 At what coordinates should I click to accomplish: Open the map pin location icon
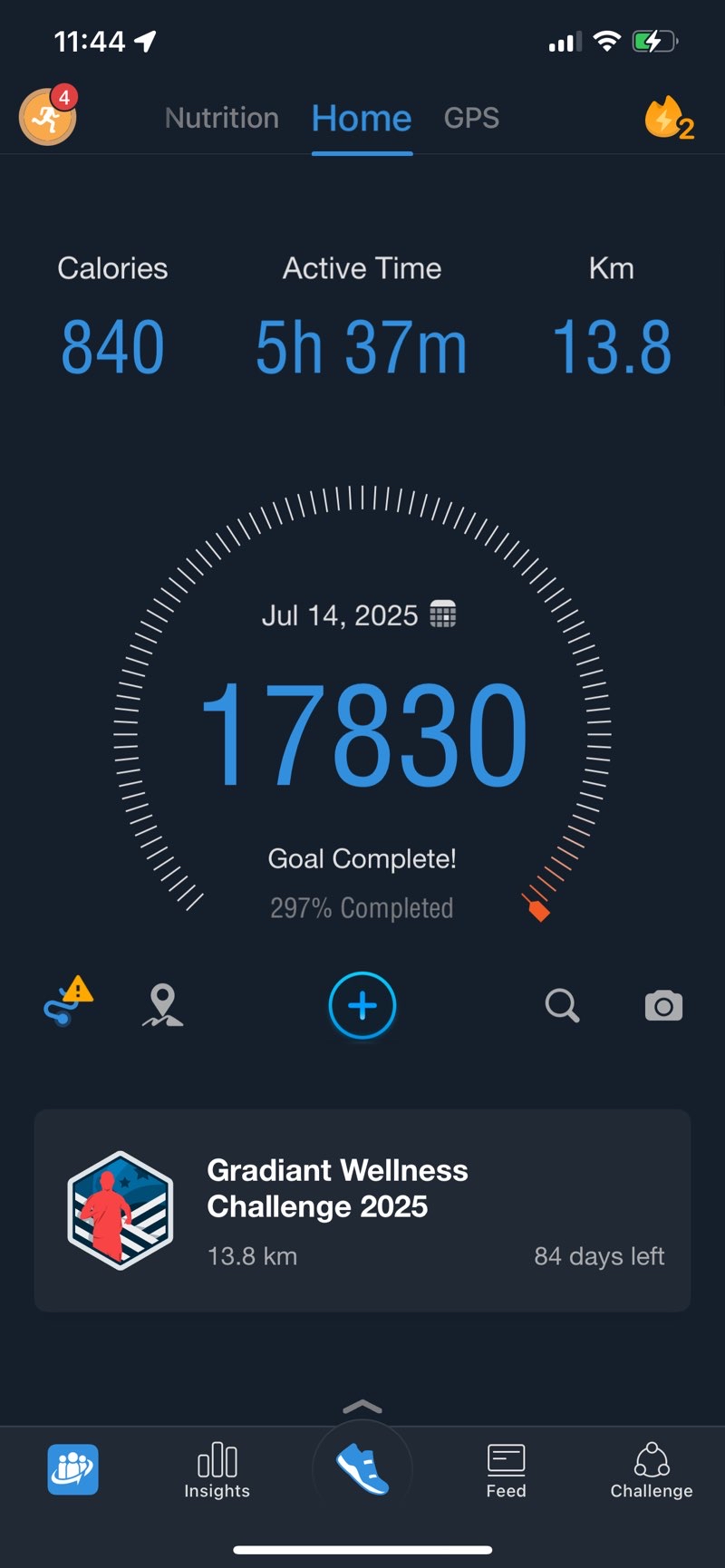click(x=163, y=1006)
